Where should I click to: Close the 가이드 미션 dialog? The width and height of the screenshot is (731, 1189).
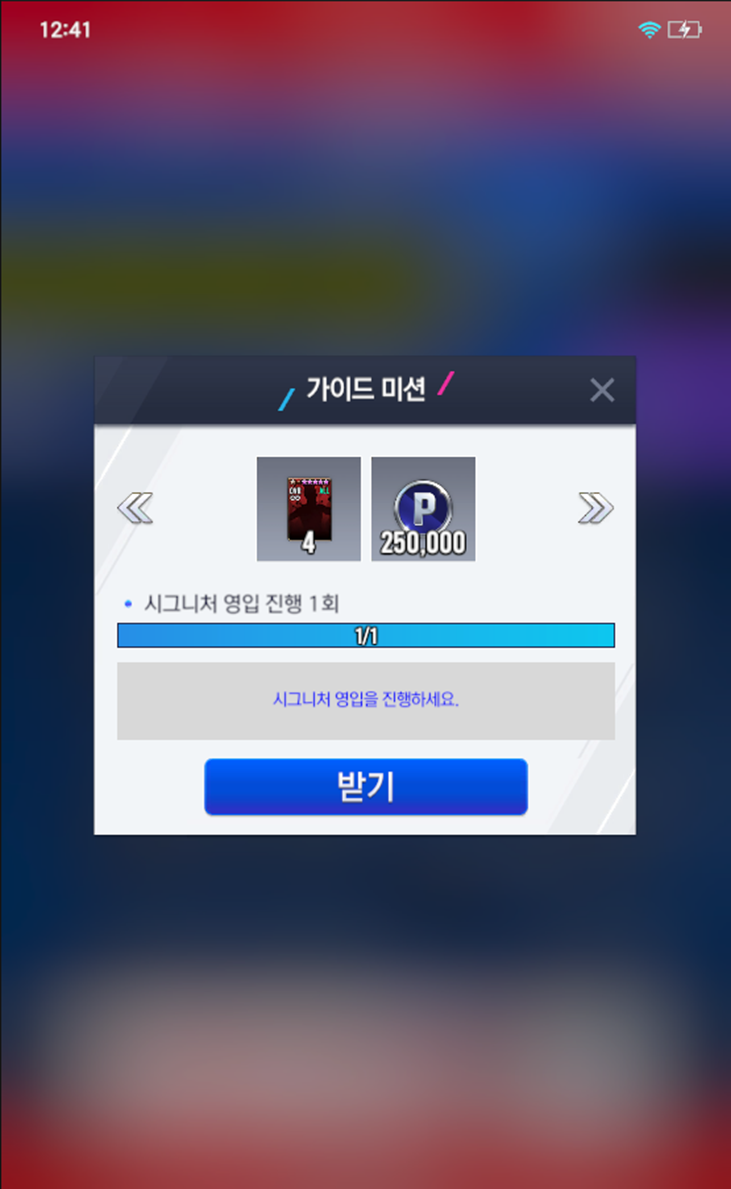602,390
